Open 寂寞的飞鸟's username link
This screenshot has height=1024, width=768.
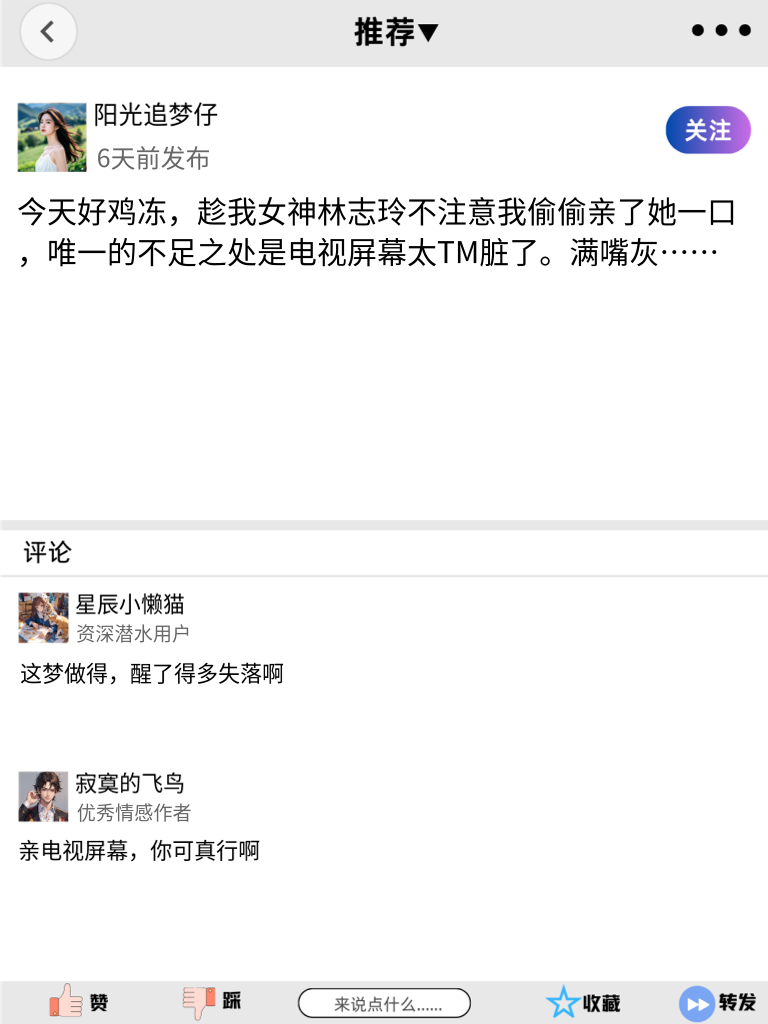coord(129,784)
